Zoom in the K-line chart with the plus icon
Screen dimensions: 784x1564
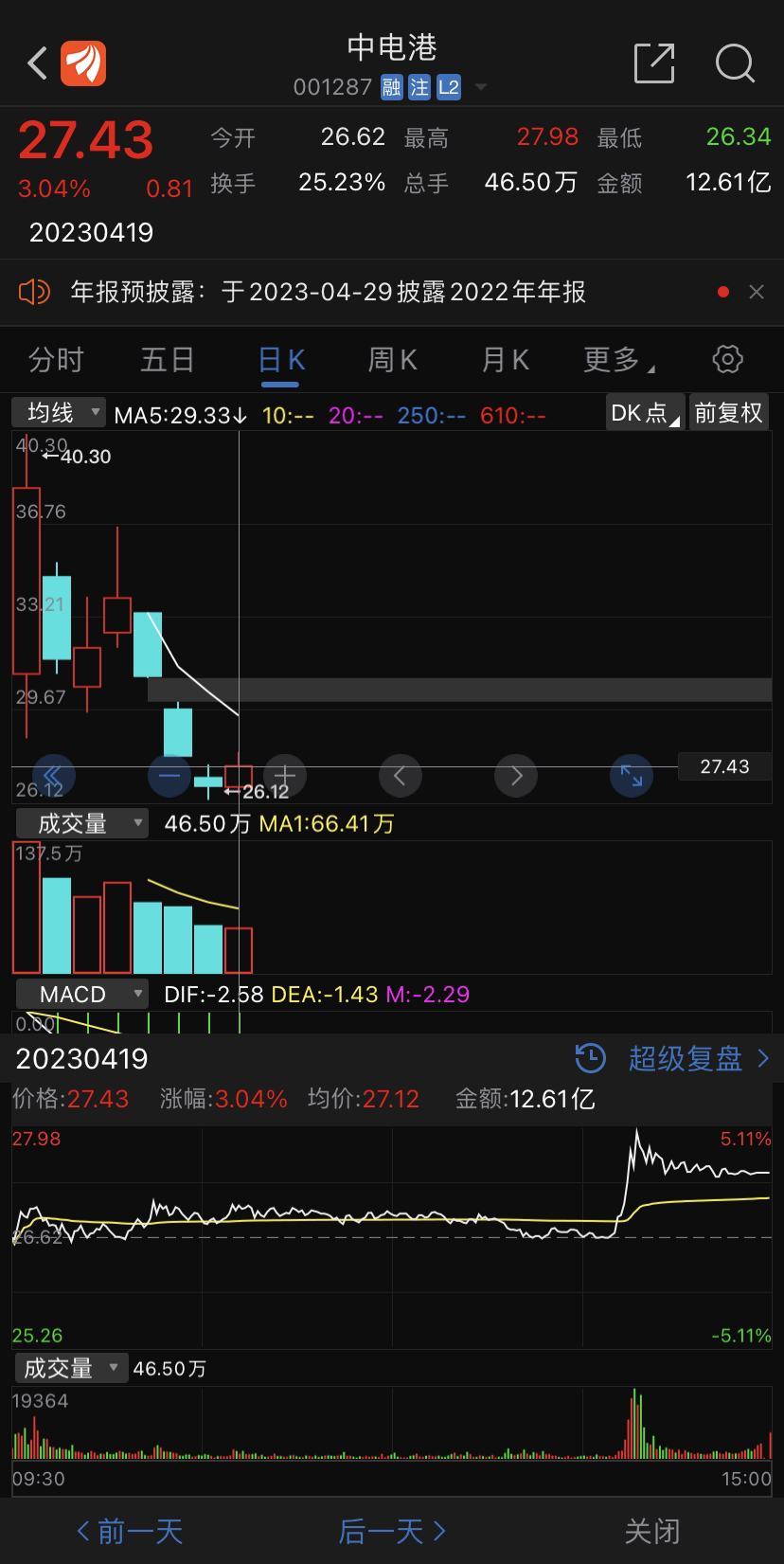click(283, 775)
